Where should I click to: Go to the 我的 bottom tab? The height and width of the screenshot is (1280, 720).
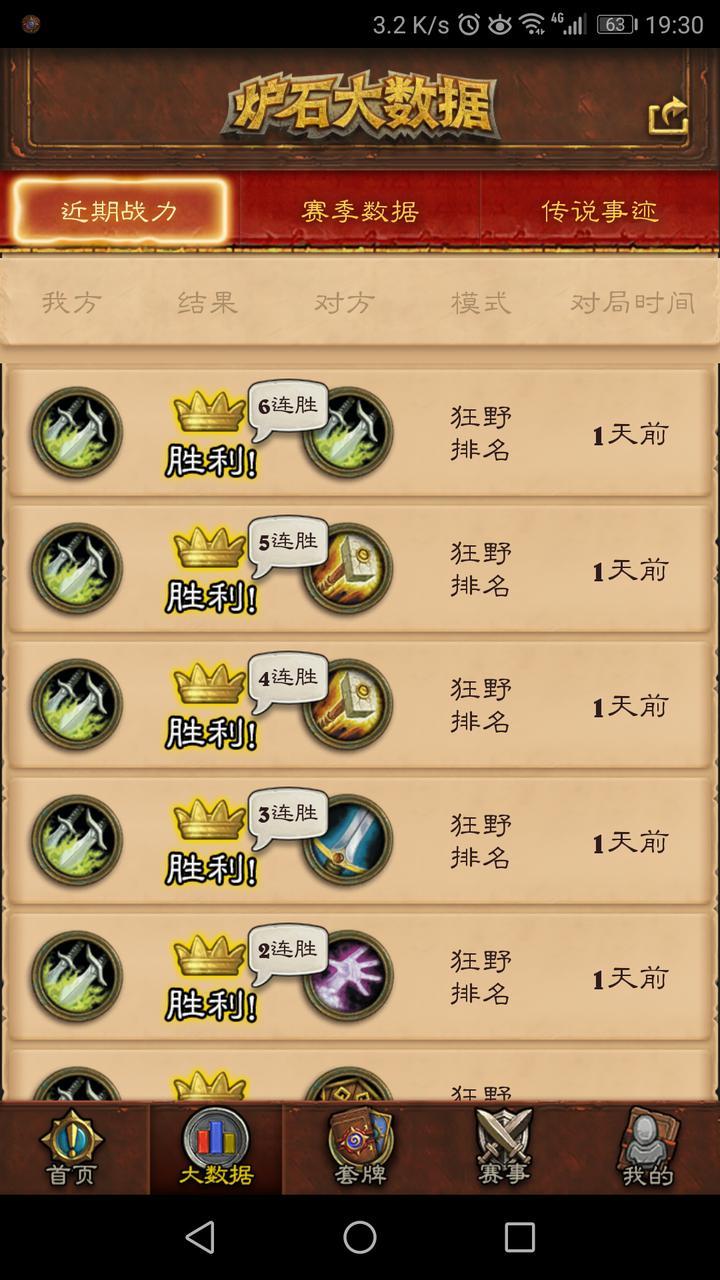point(648,1148)
